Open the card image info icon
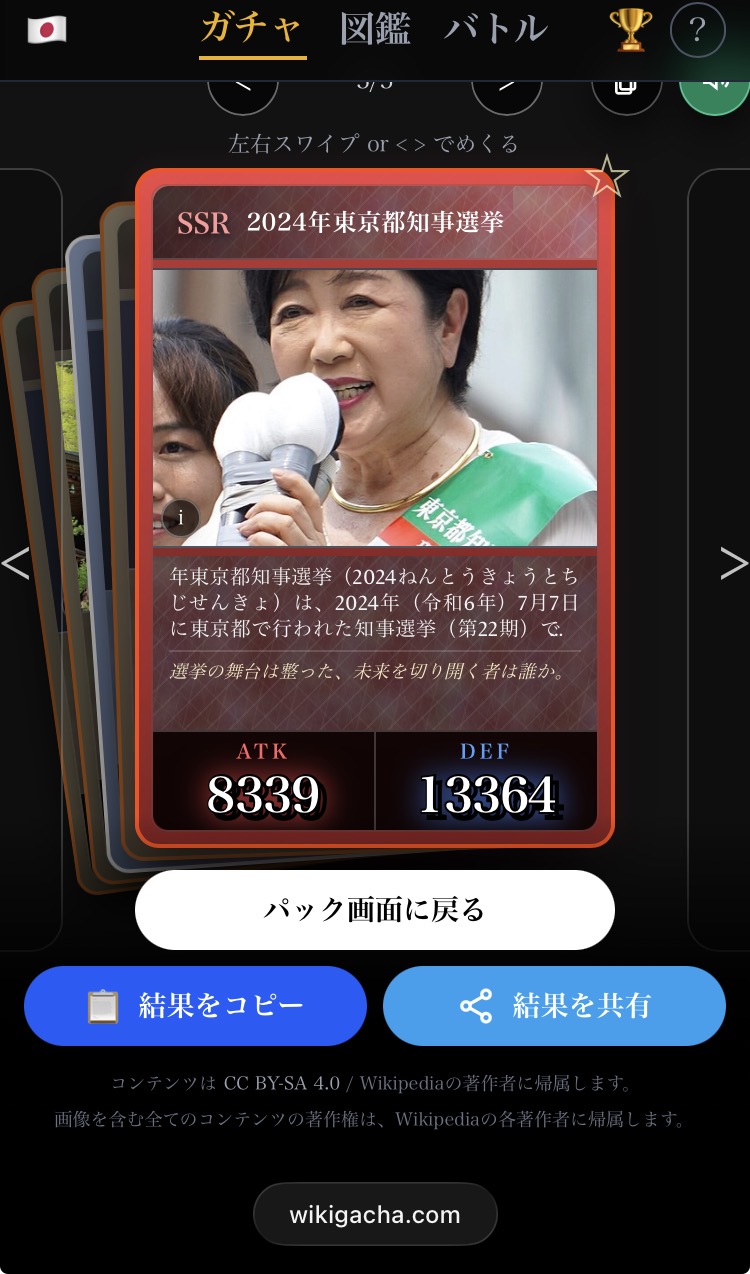Viewport: 750px width, 1274px height. [x=181, y=517]
